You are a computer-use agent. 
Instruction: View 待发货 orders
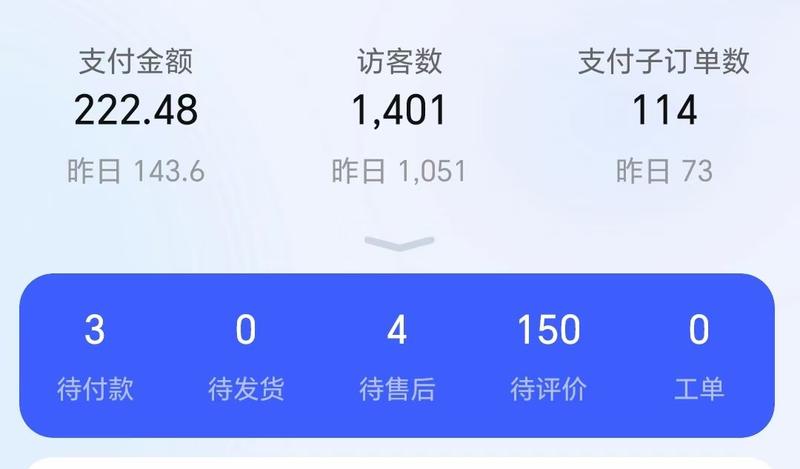pos(246,355)
